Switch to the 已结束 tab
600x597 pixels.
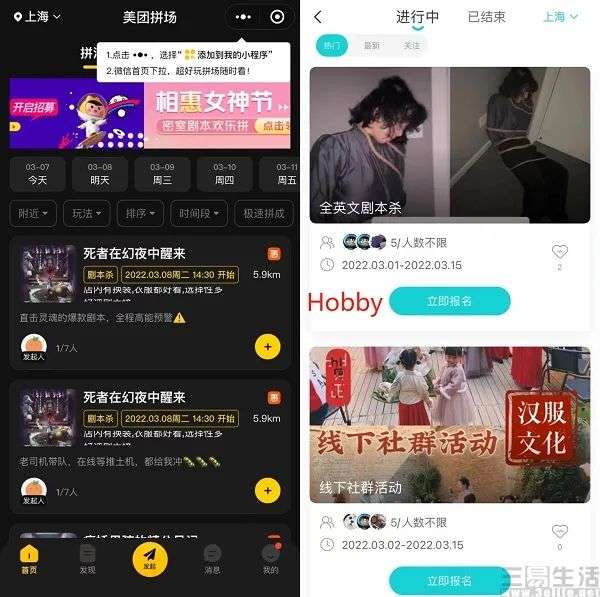486,17
